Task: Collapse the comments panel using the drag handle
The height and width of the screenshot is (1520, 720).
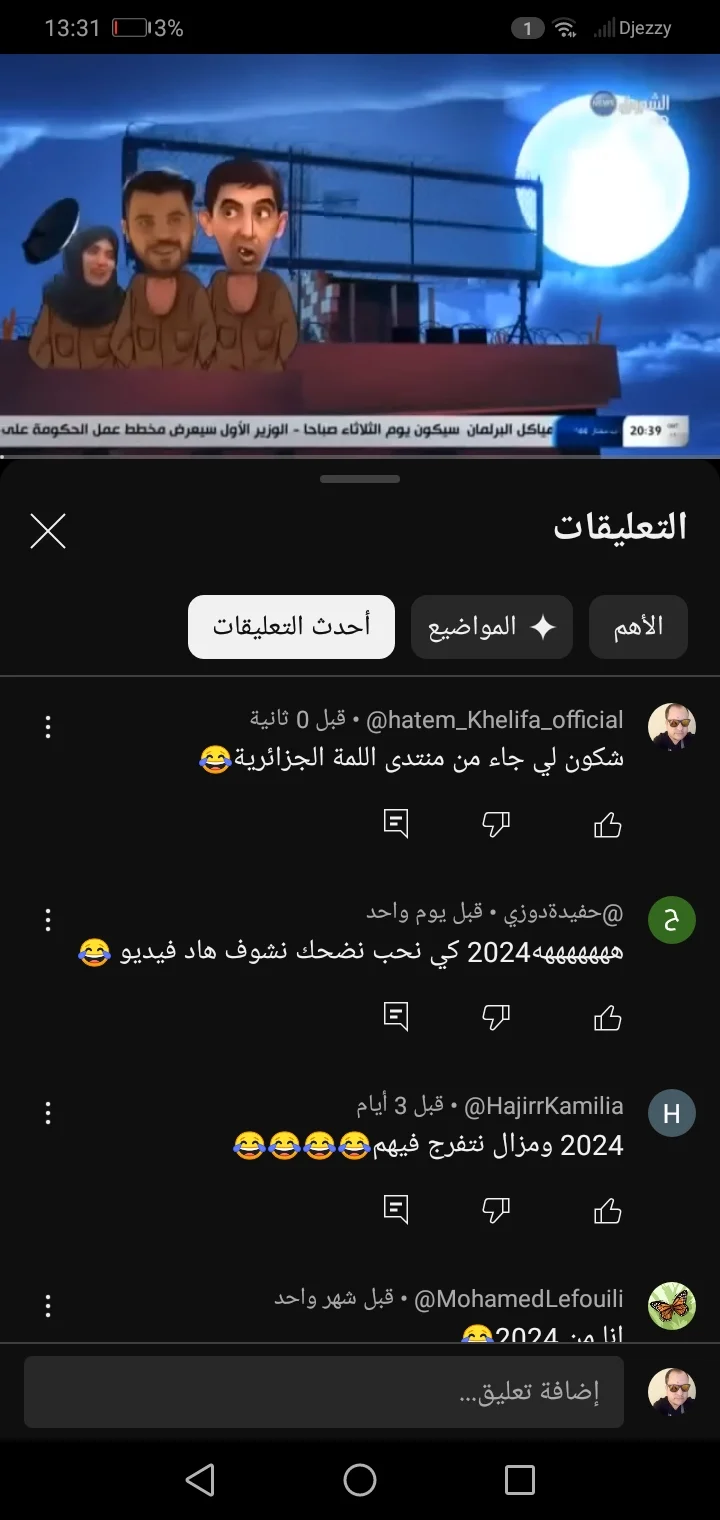Action: [x=360, y=478]
